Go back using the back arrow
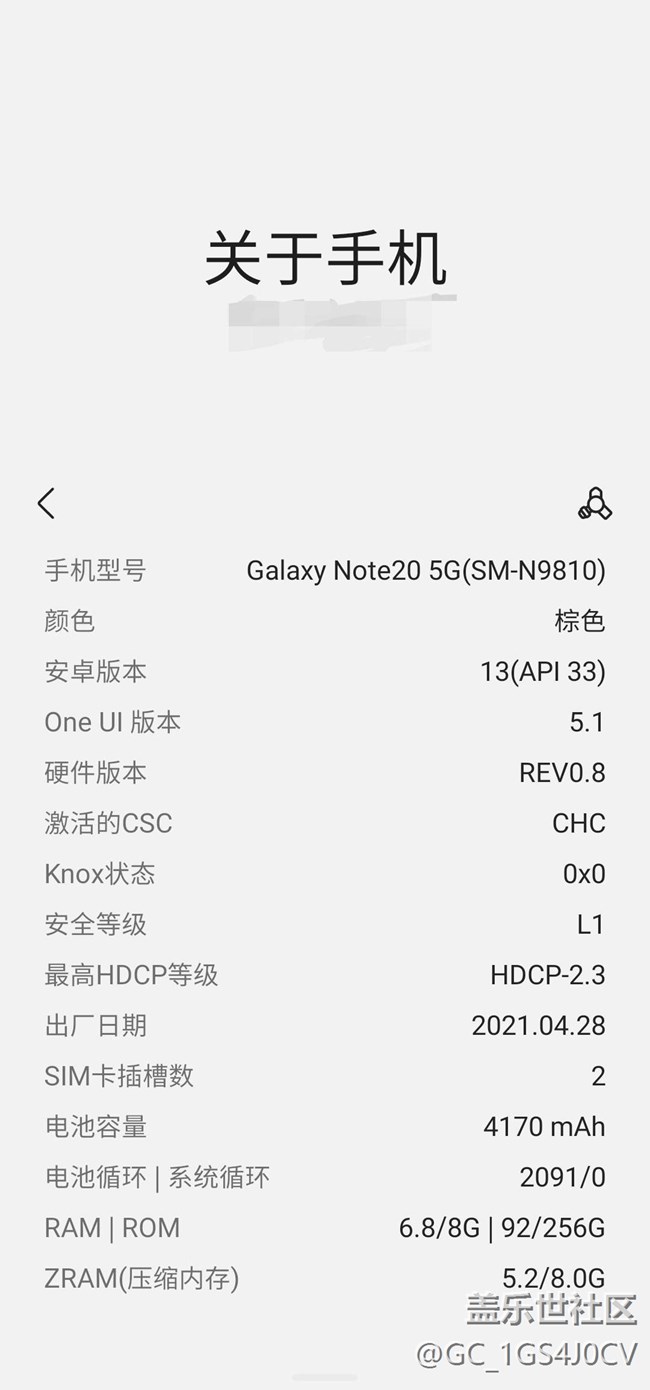The height and width of the screenshot is (1390, 650). pos(46,503)
